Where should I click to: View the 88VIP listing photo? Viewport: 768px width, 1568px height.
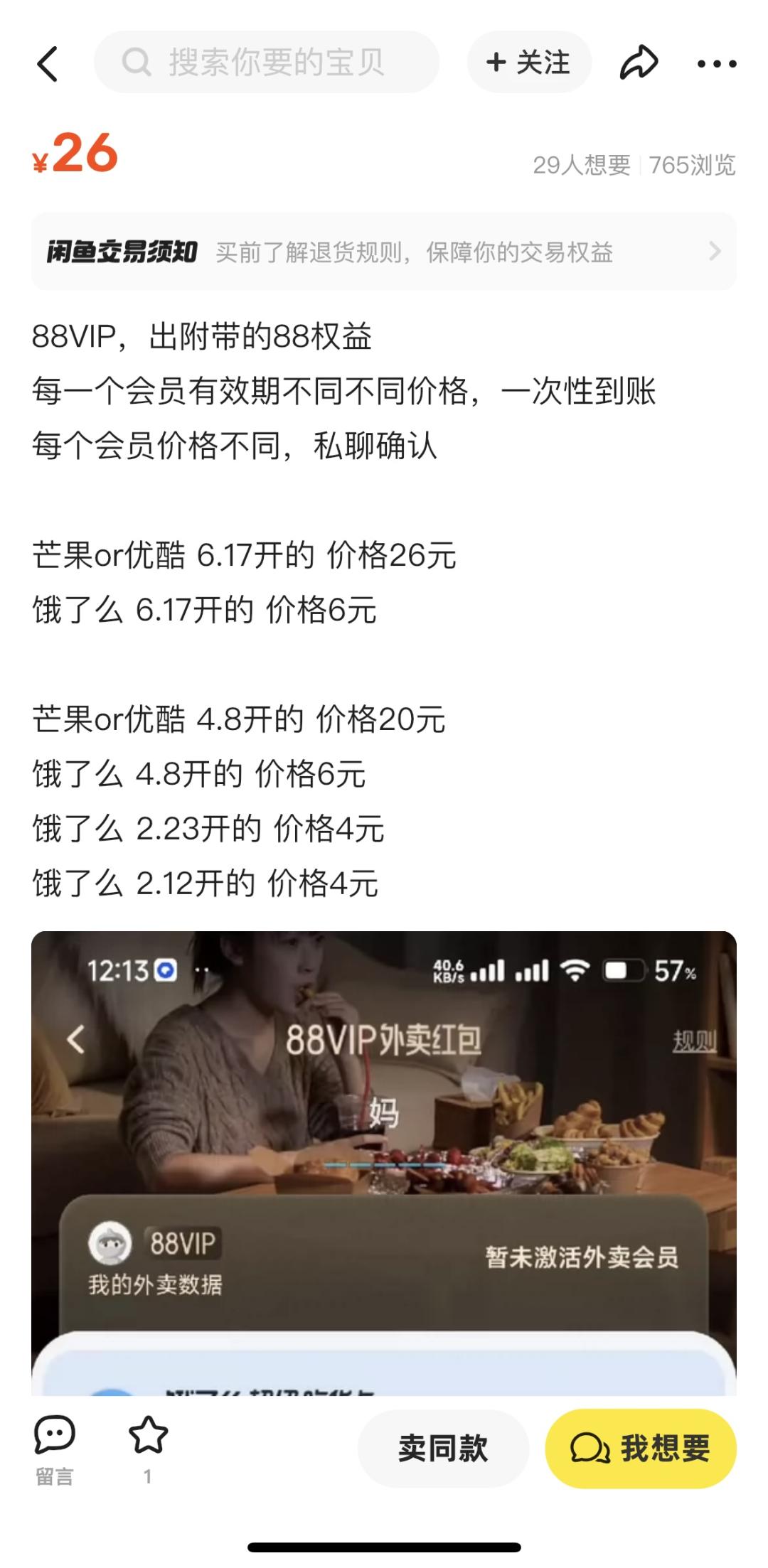click(x=384, y=1162)
